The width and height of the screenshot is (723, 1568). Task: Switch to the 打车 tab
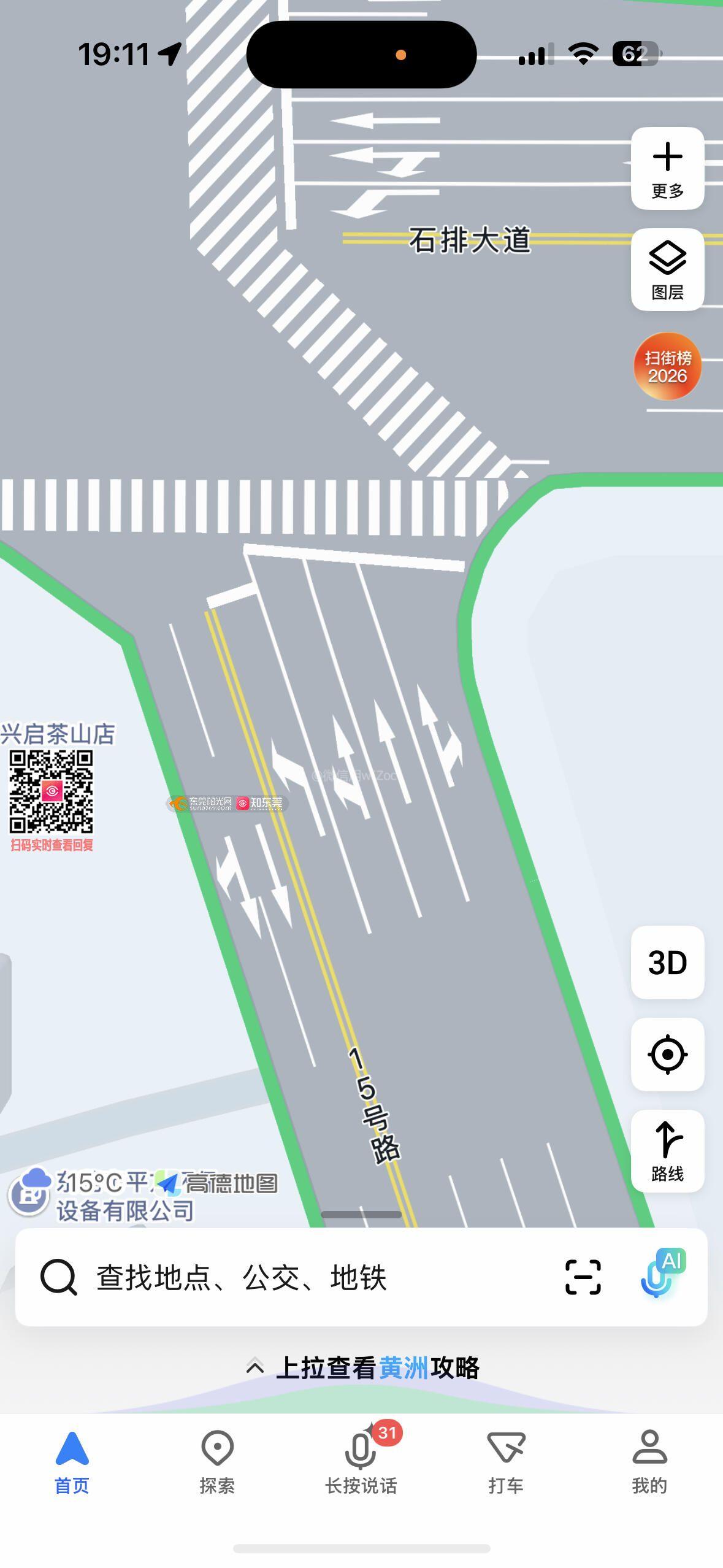pos(505,1463)
